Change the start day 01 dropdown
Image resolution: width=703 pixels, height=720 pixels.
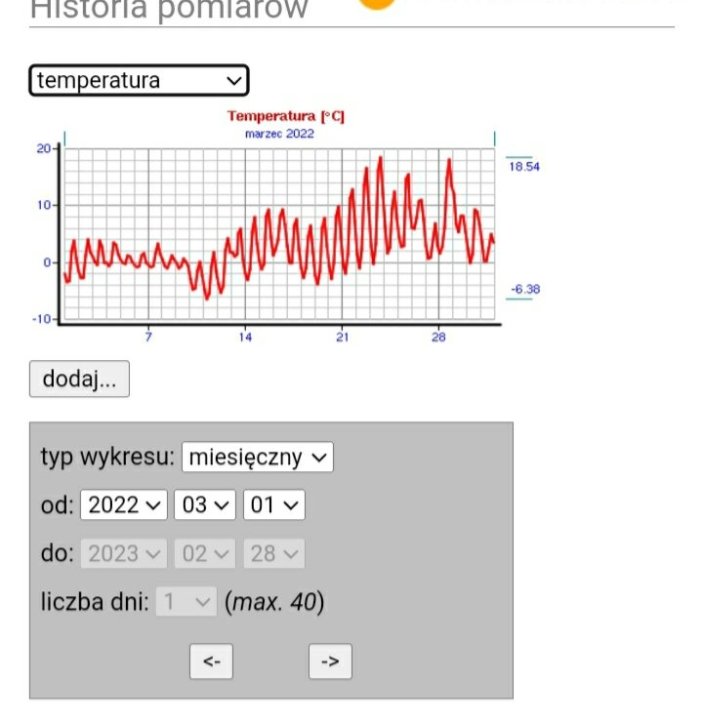coord(274,505)
